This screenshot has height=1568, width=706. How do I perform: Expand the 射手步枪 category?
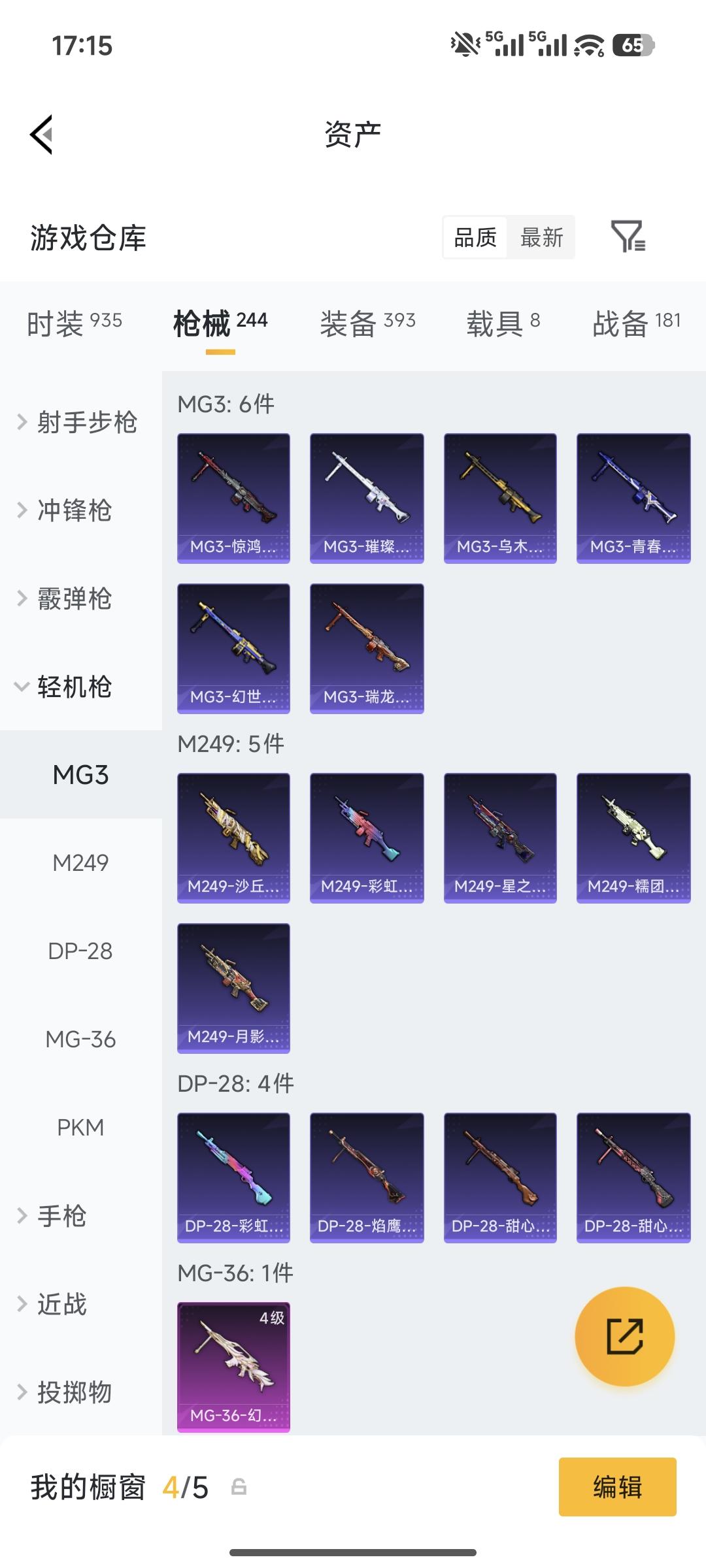click(x=78, y=423)
